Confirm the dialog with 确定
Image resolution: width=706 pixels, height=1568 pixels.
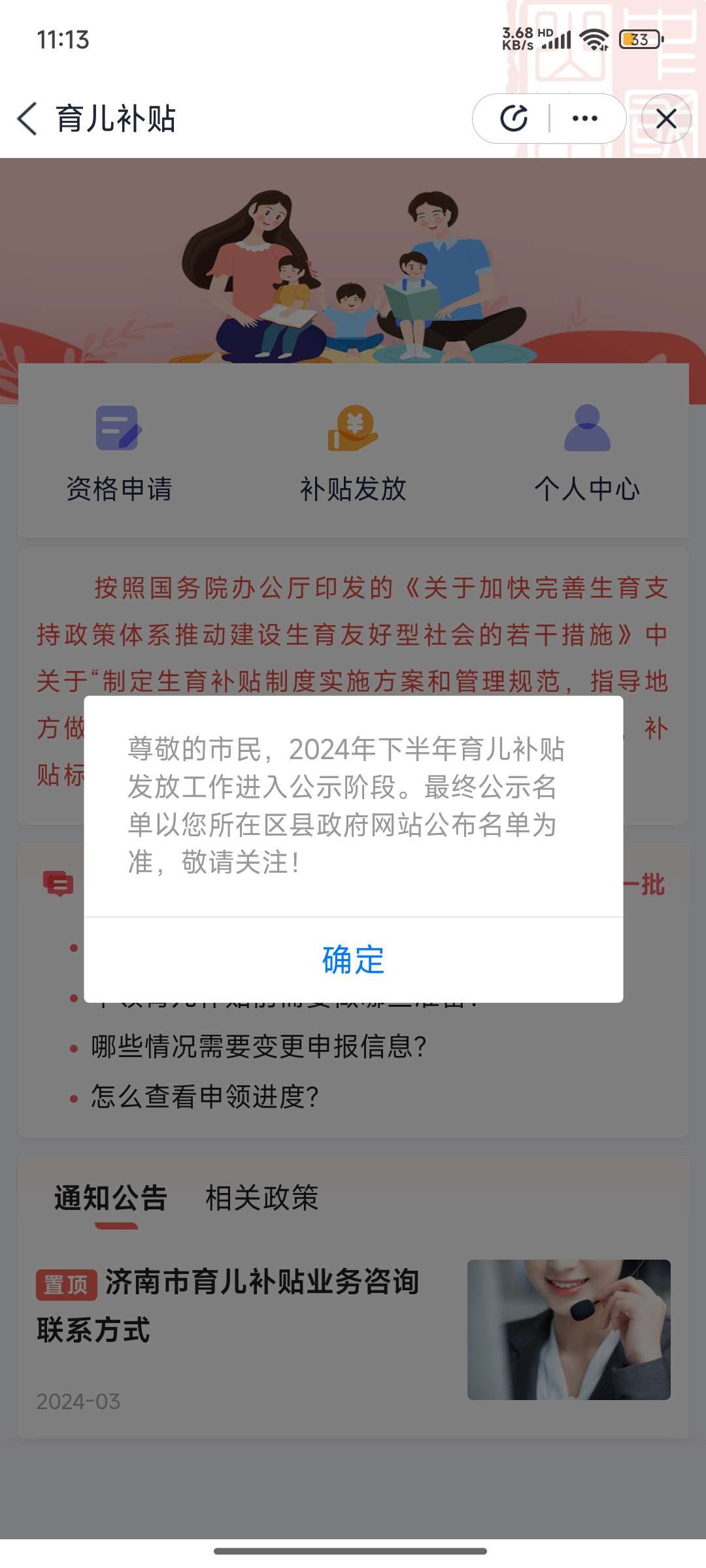(353, 960)
